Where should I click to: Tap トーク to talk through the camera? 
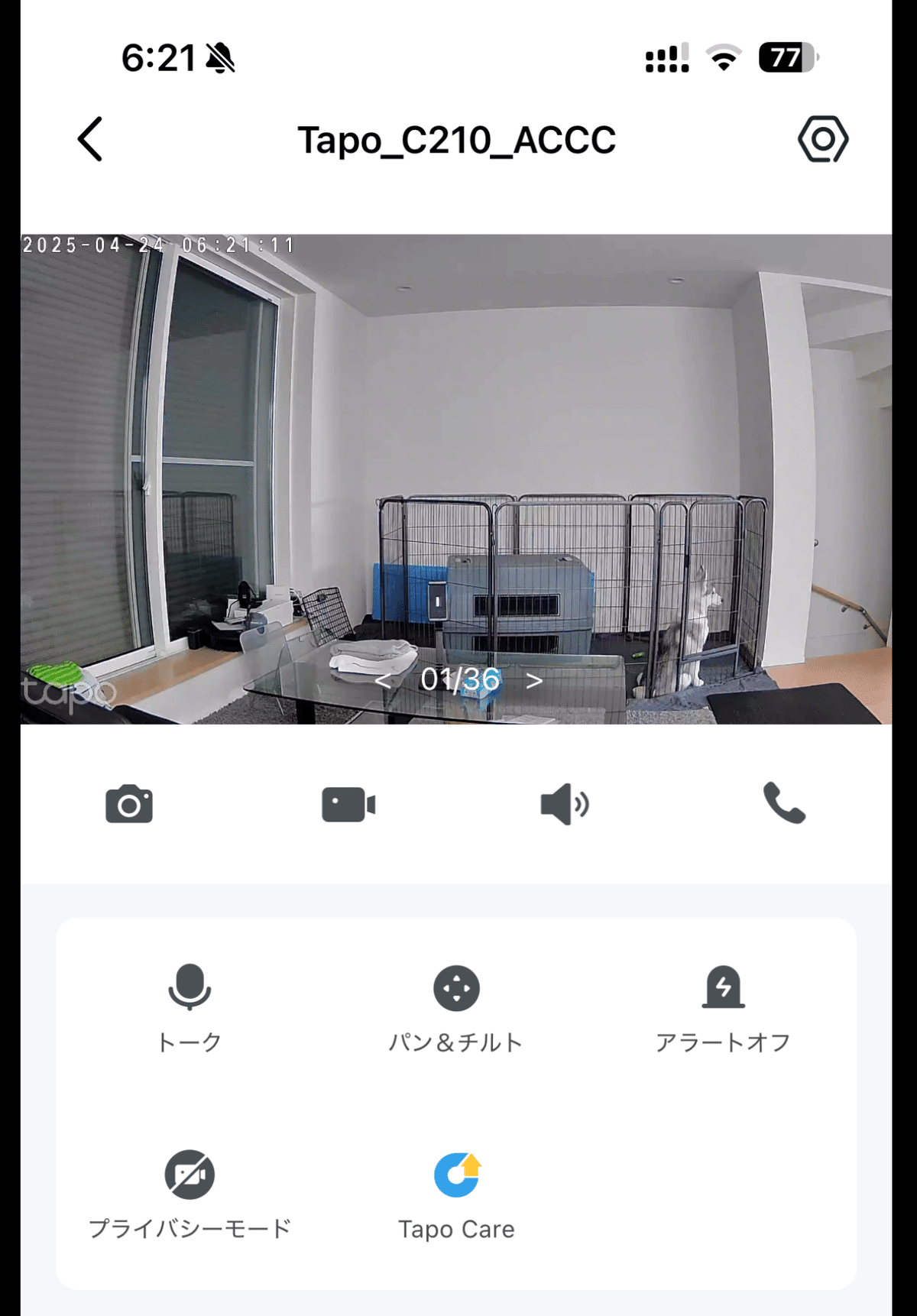pyautogui.click(x=189, y=988)
